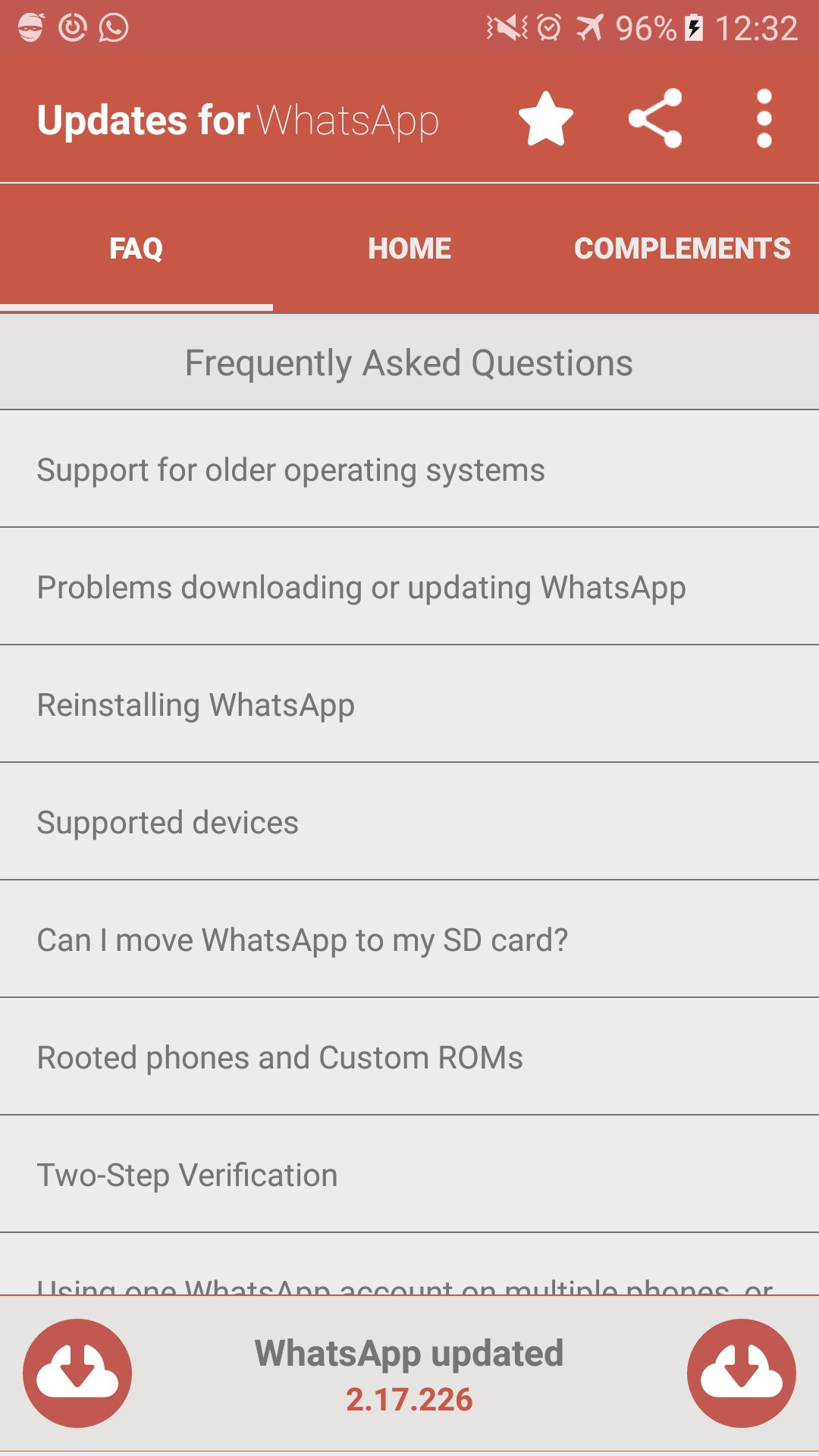The height and width of the screenshot is (1456, 819).
Task: Open Problems downloading or updating WhatsApp
Action: (409, 587)
